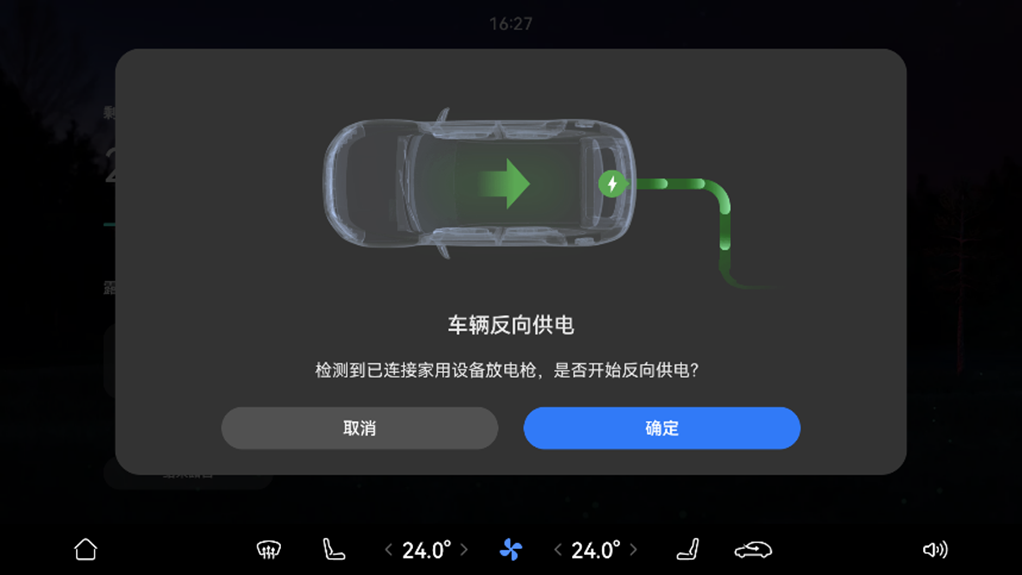Lower the driver temperature

[x=389, y=549]
